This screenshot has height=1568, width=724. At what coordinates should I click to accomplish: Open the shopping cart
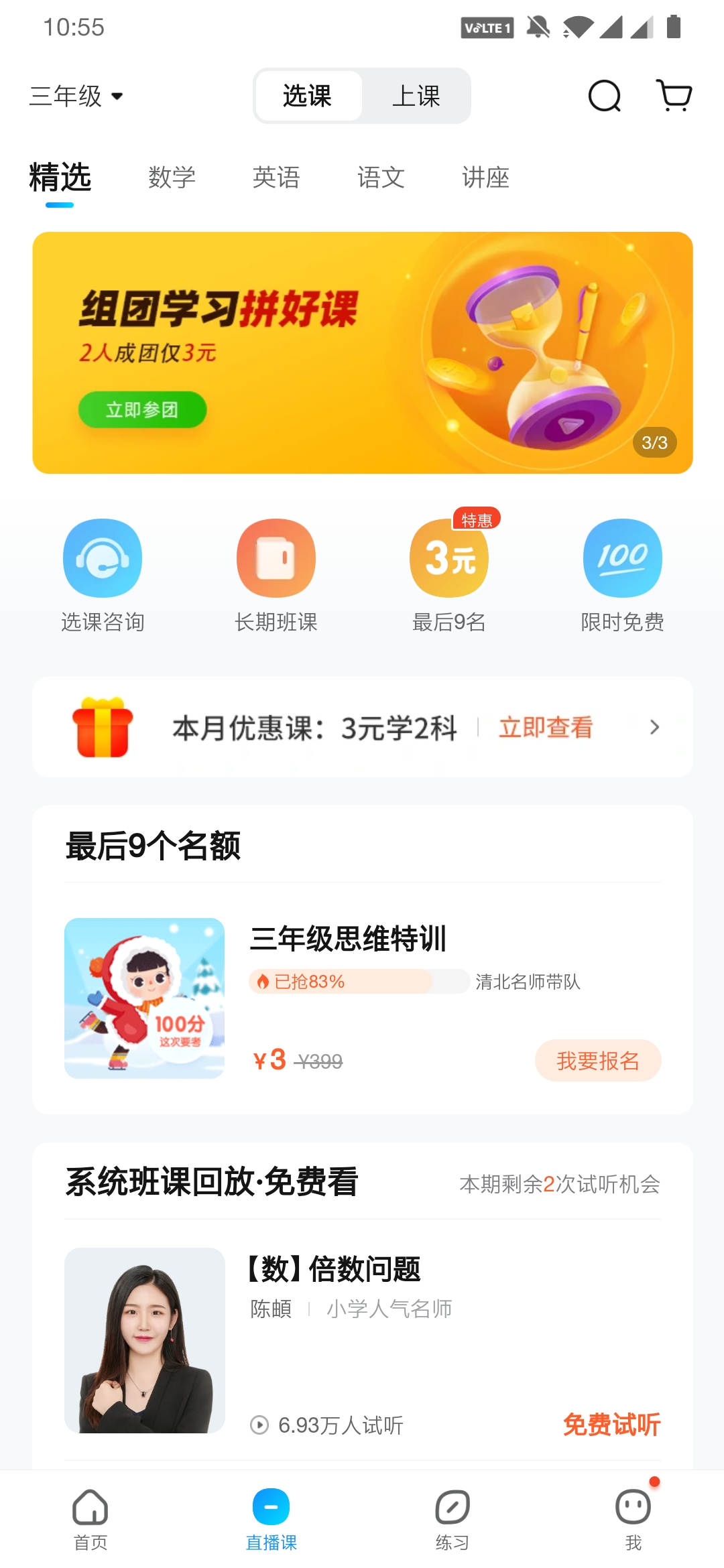point(674,96)
